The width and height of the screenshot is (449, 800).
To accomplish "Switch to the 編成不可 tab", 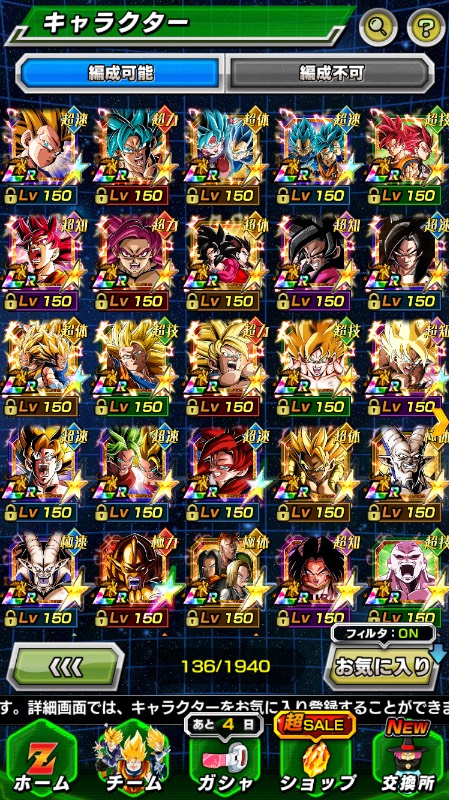I will pos(331,74).
